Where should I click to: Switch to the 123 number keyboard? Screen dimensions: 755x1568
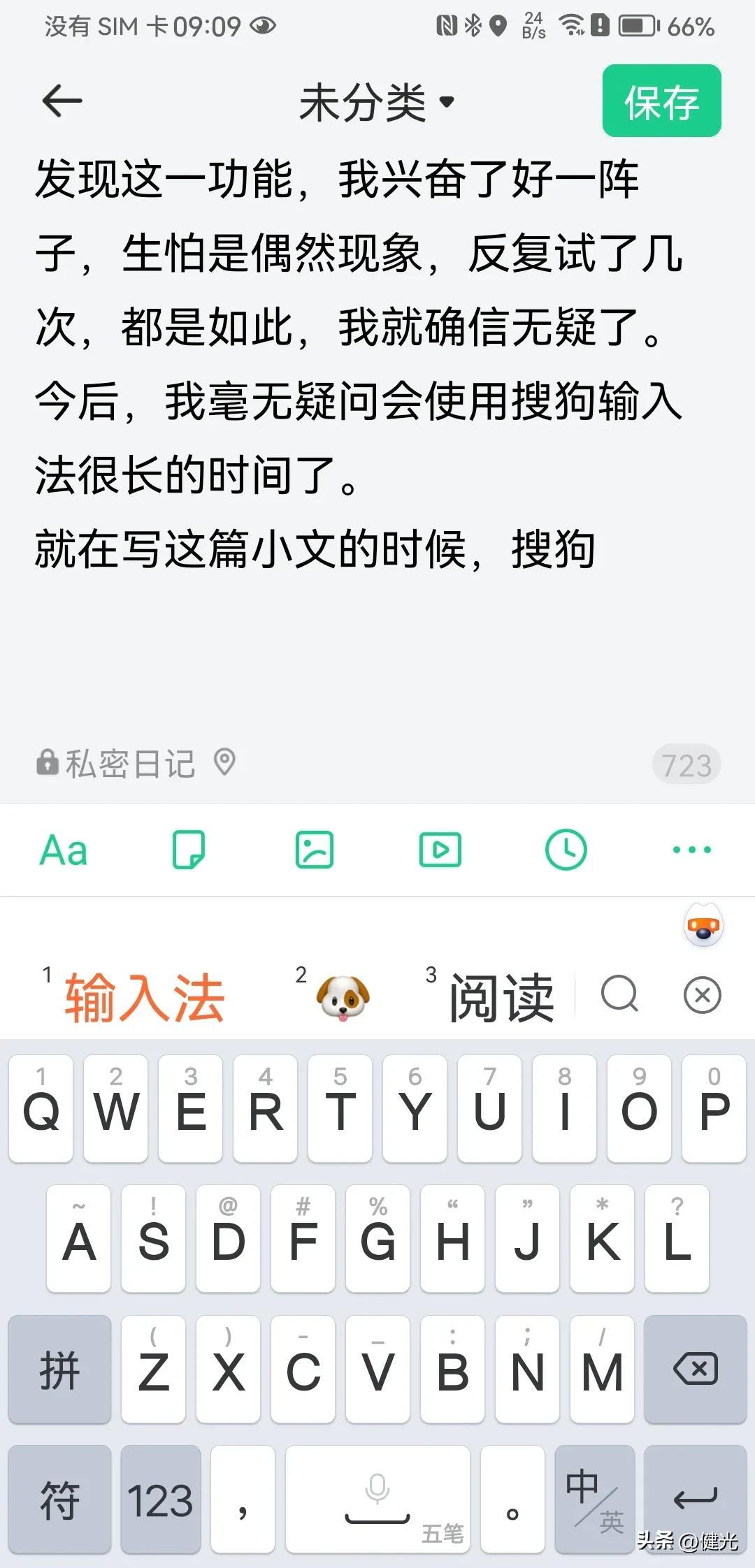click(160, 1500)
